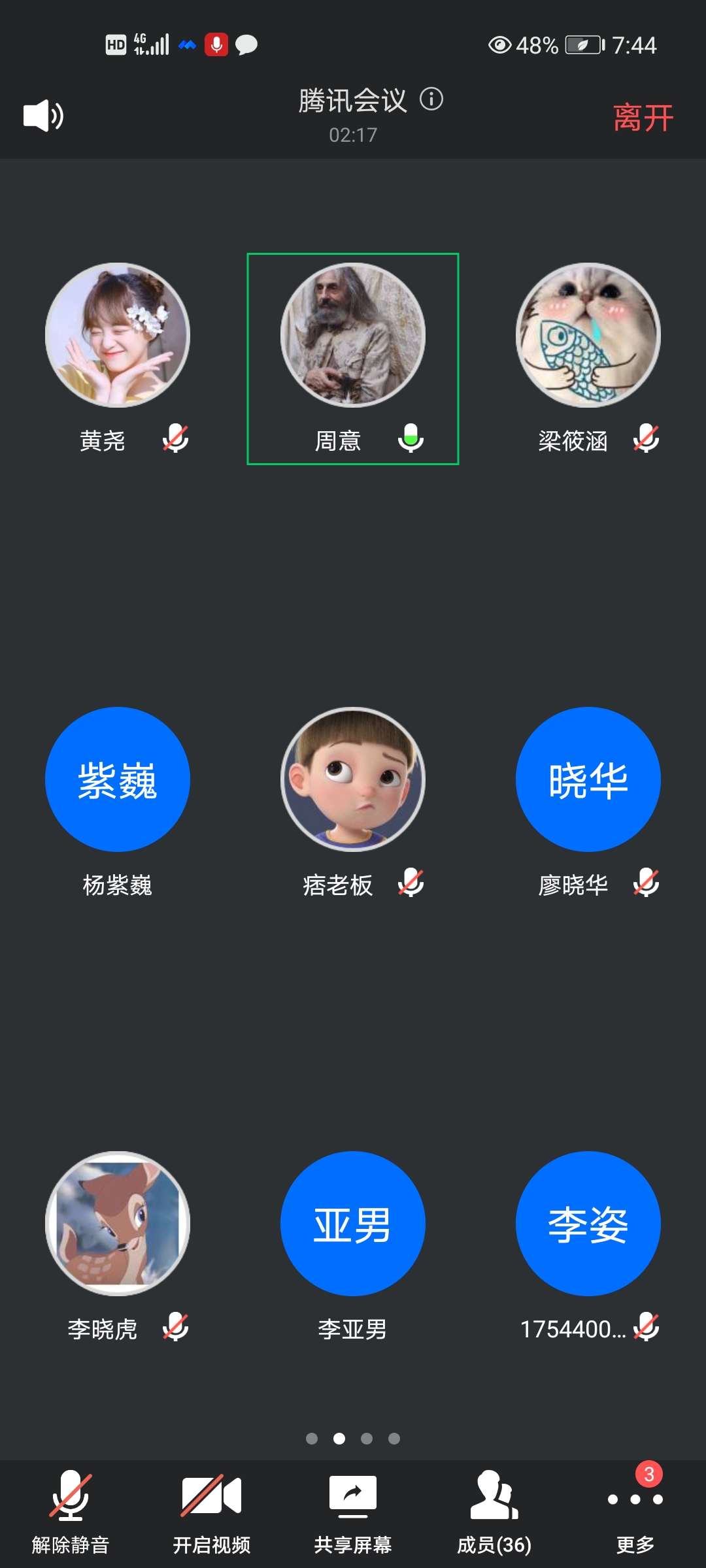Tap participant 痞老板's avatar
Image resolution: width=706 pixels, height=1568 pixels.
[353, 780]
